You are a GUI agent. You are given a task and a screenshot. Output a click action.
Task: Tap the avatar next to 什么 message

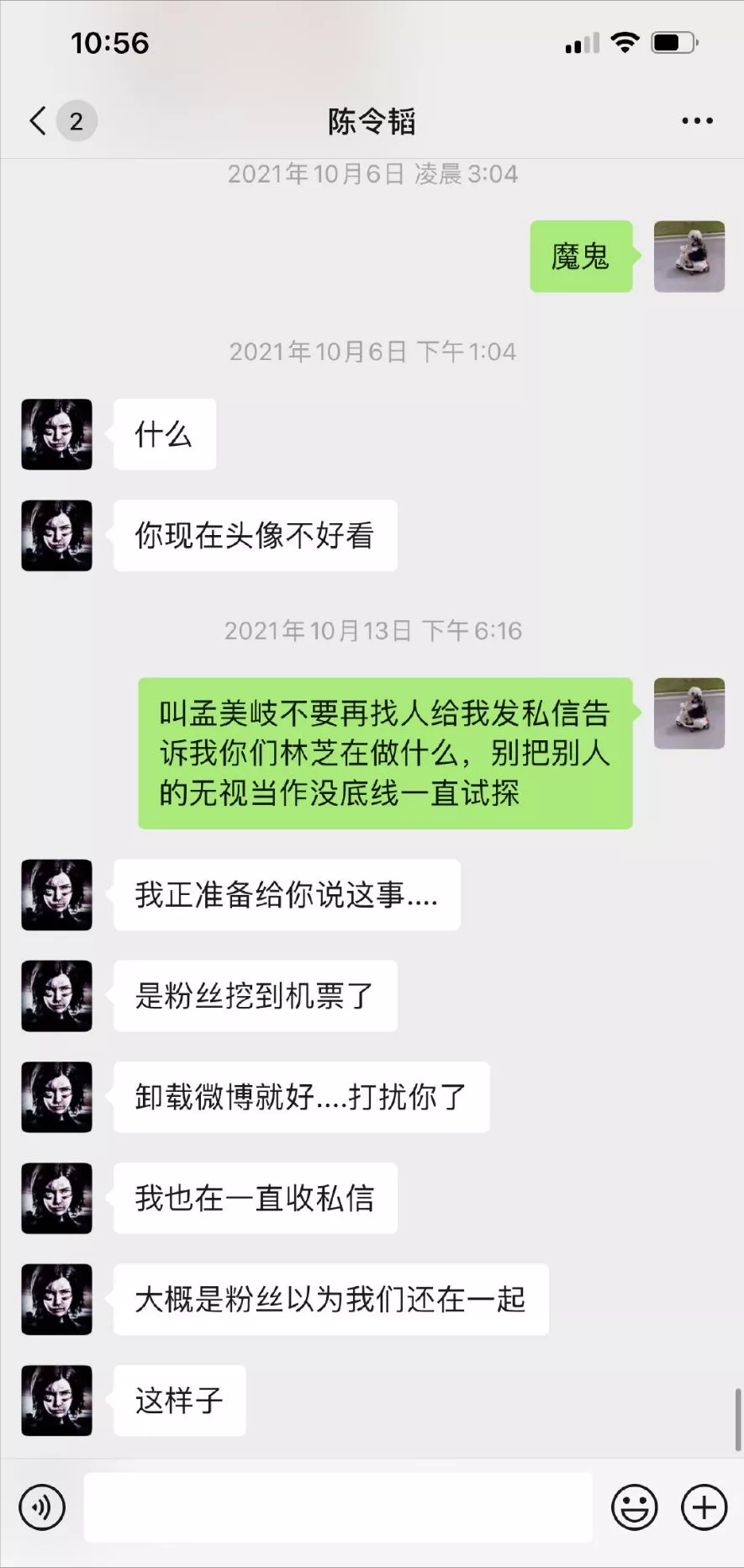click(55, 435)
